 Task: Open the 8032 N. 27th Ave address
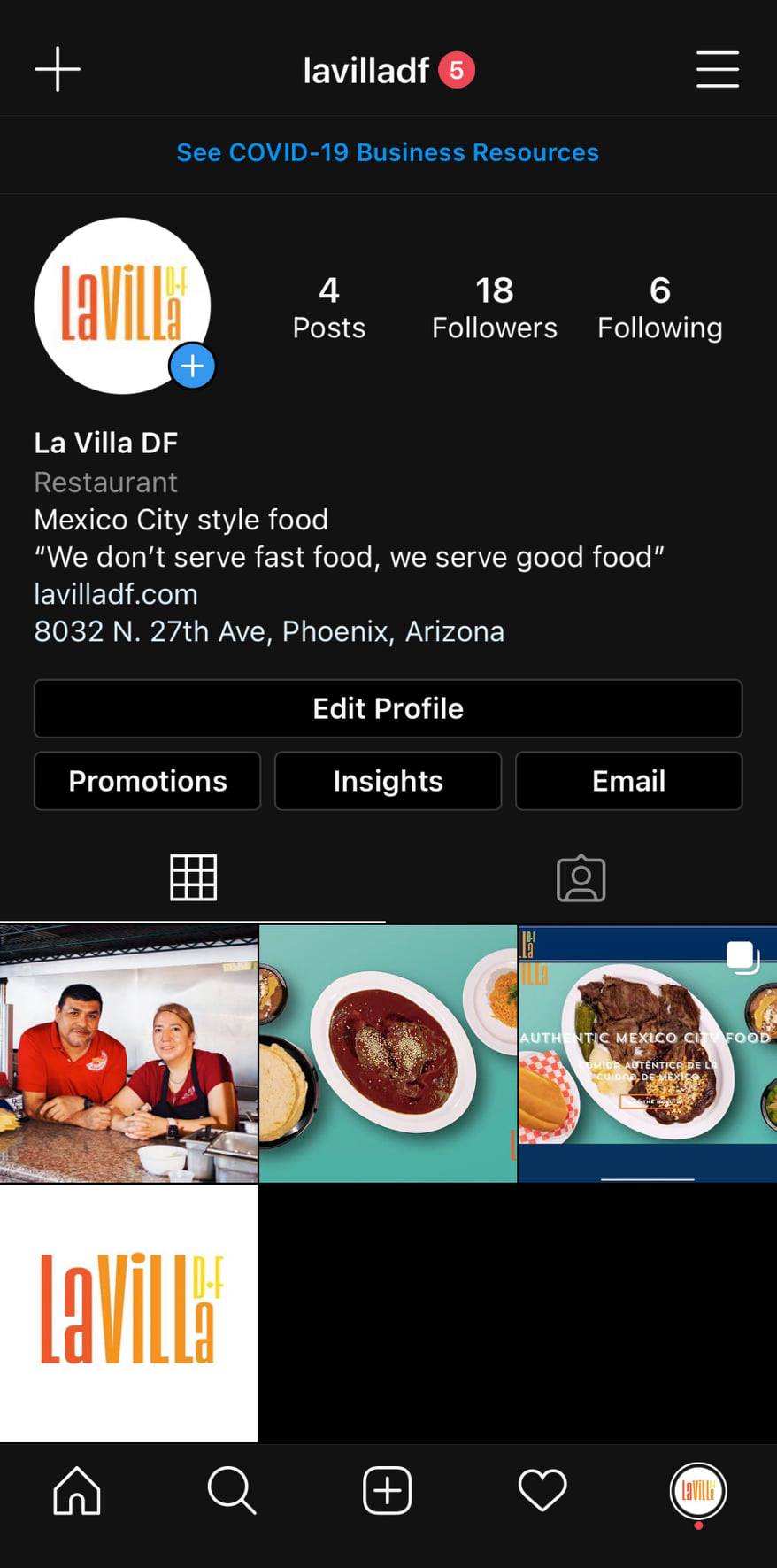[x=269, y=631]
